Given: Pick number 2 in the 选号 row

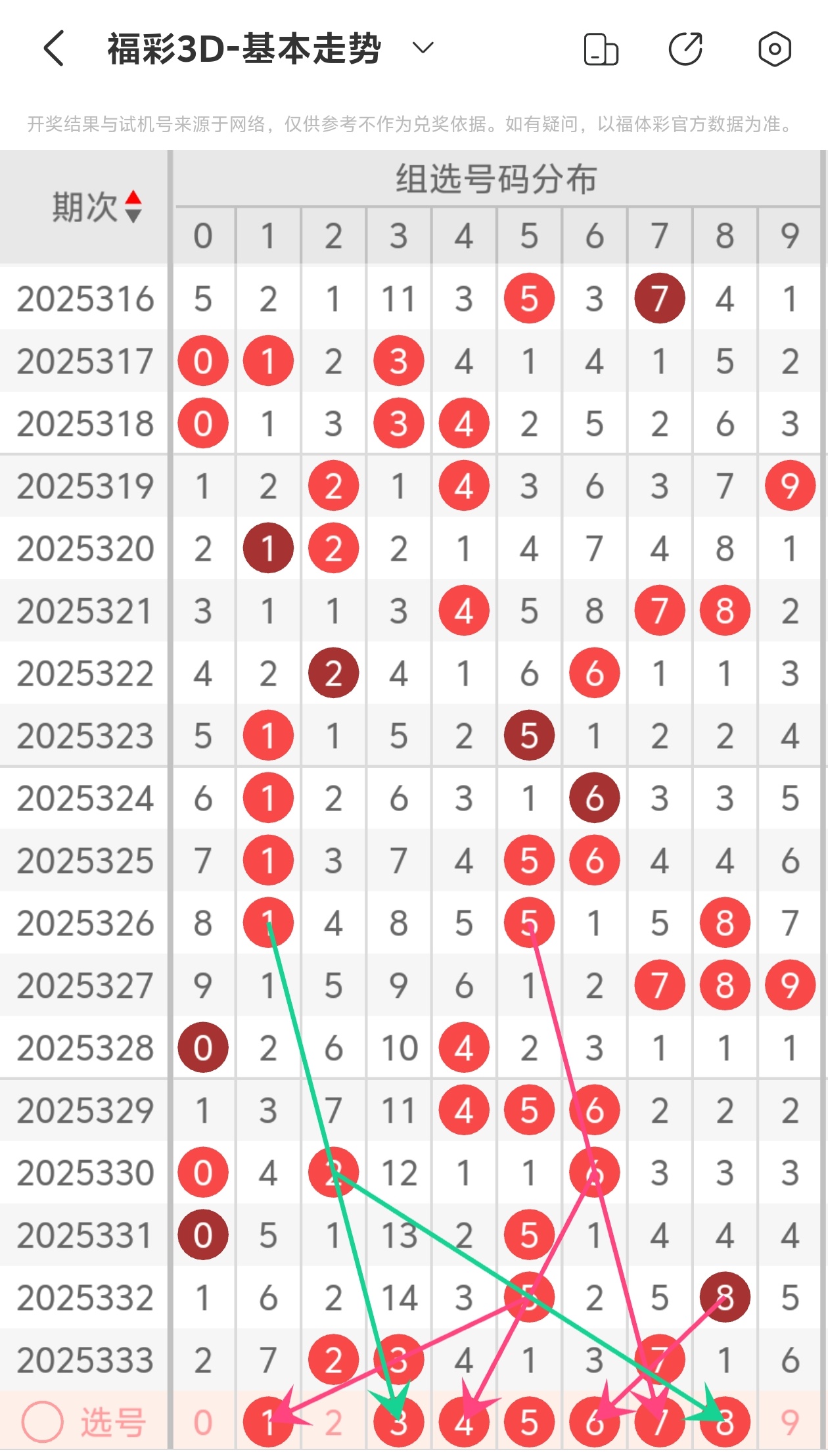Looking at the screenshot, I should (333, 1422).
